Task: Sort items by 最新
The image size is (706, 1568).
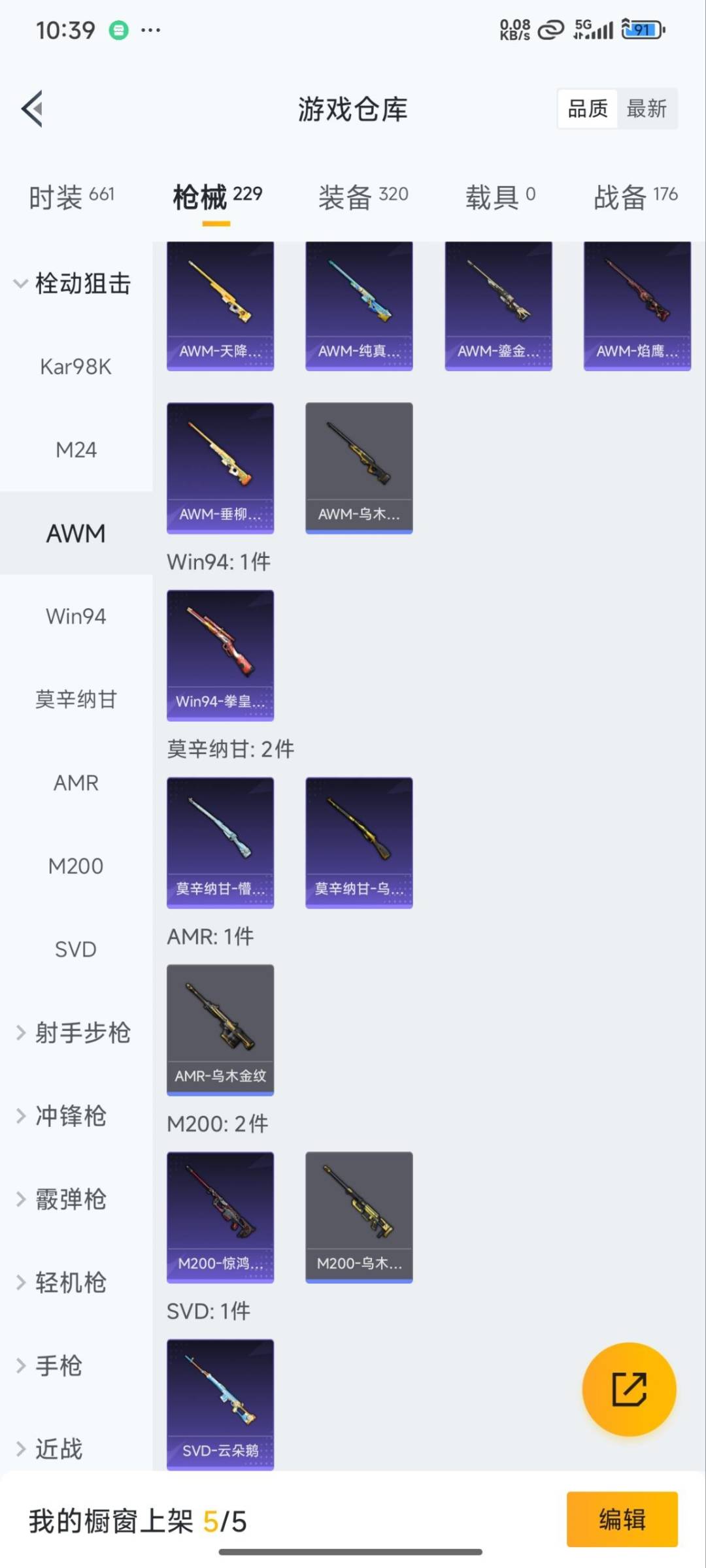Action: click(x=646, y=108)
